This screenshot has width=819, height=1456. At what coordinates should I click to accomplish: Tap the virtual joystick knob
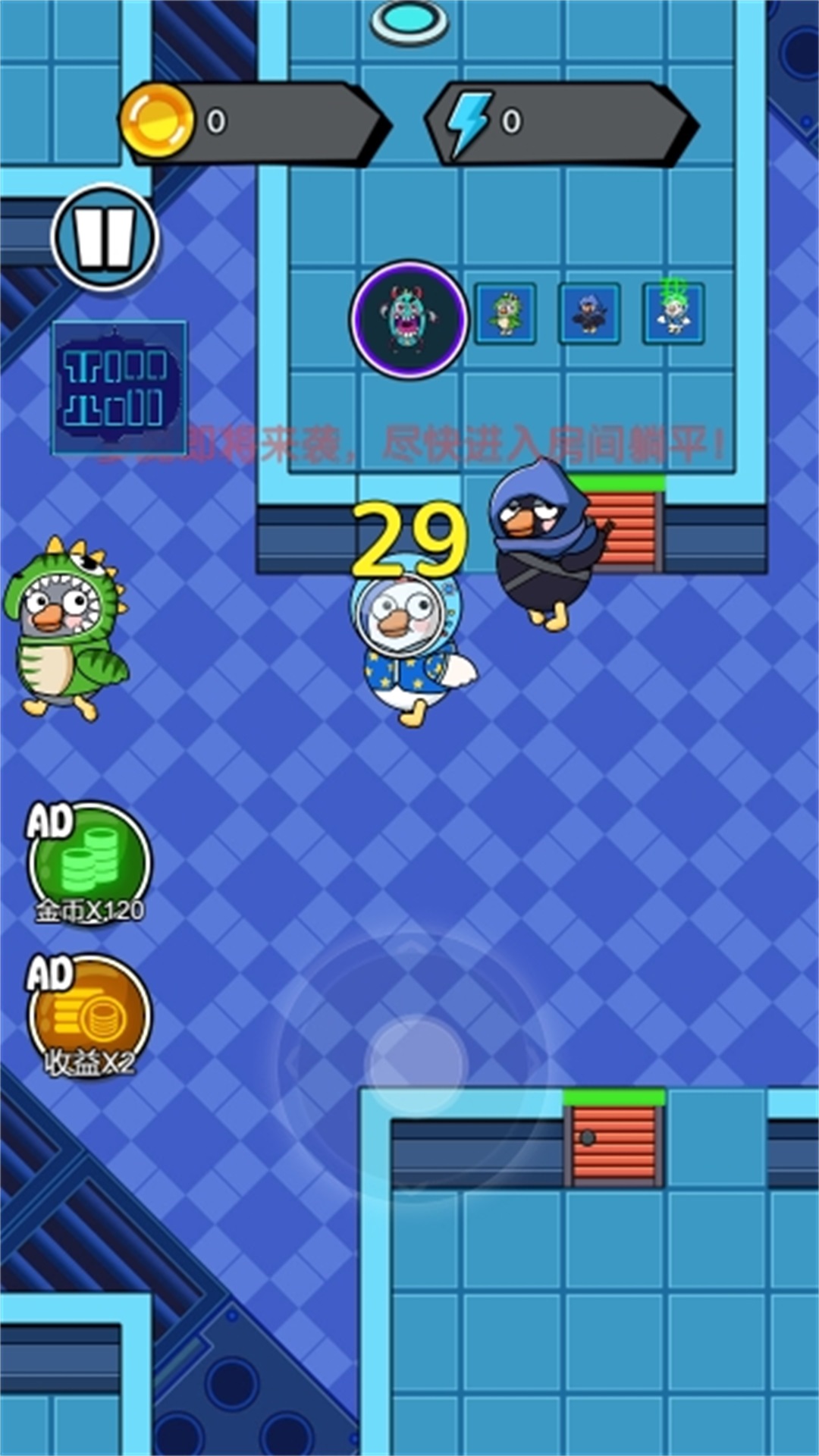(x=416, y=1064)
